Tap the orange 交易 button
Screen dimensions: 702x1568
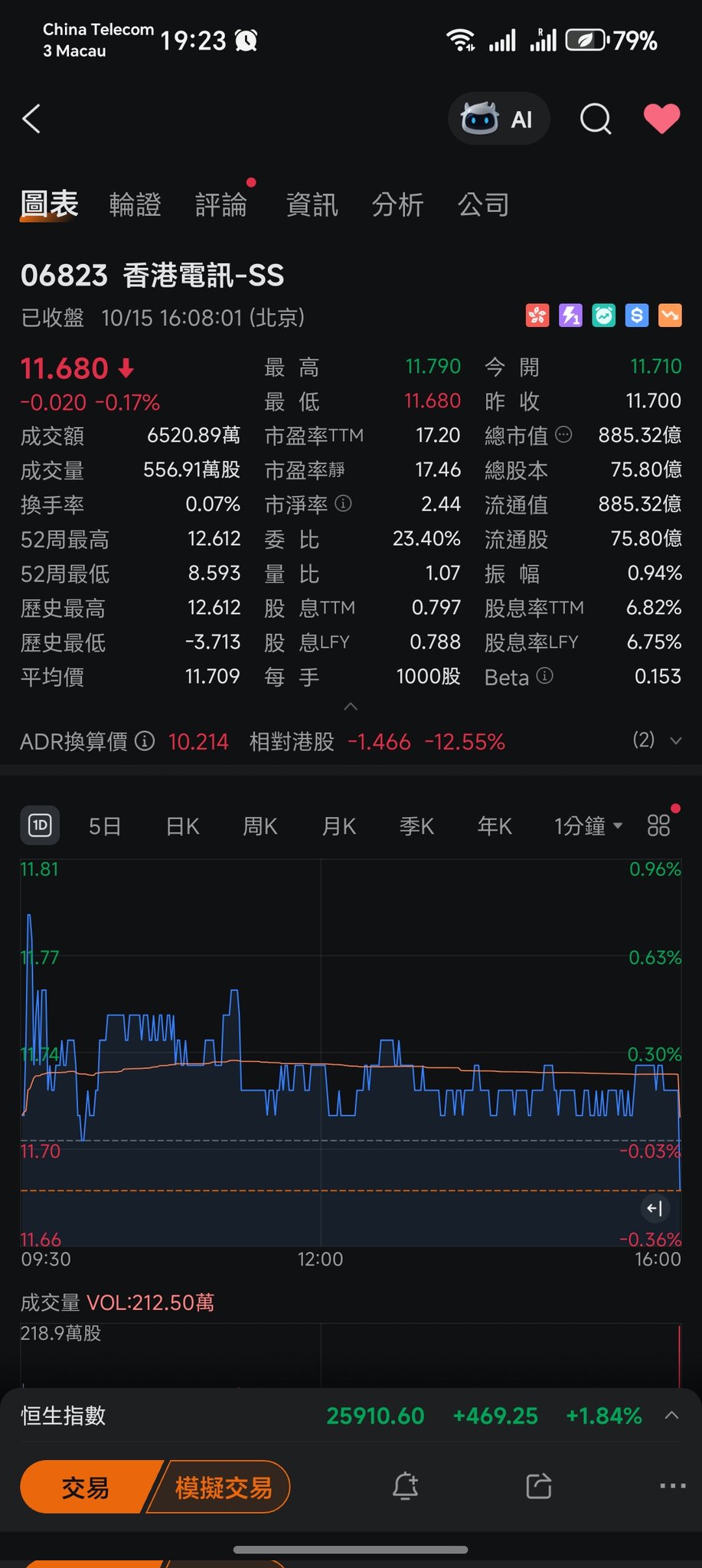pos(85,1487)
